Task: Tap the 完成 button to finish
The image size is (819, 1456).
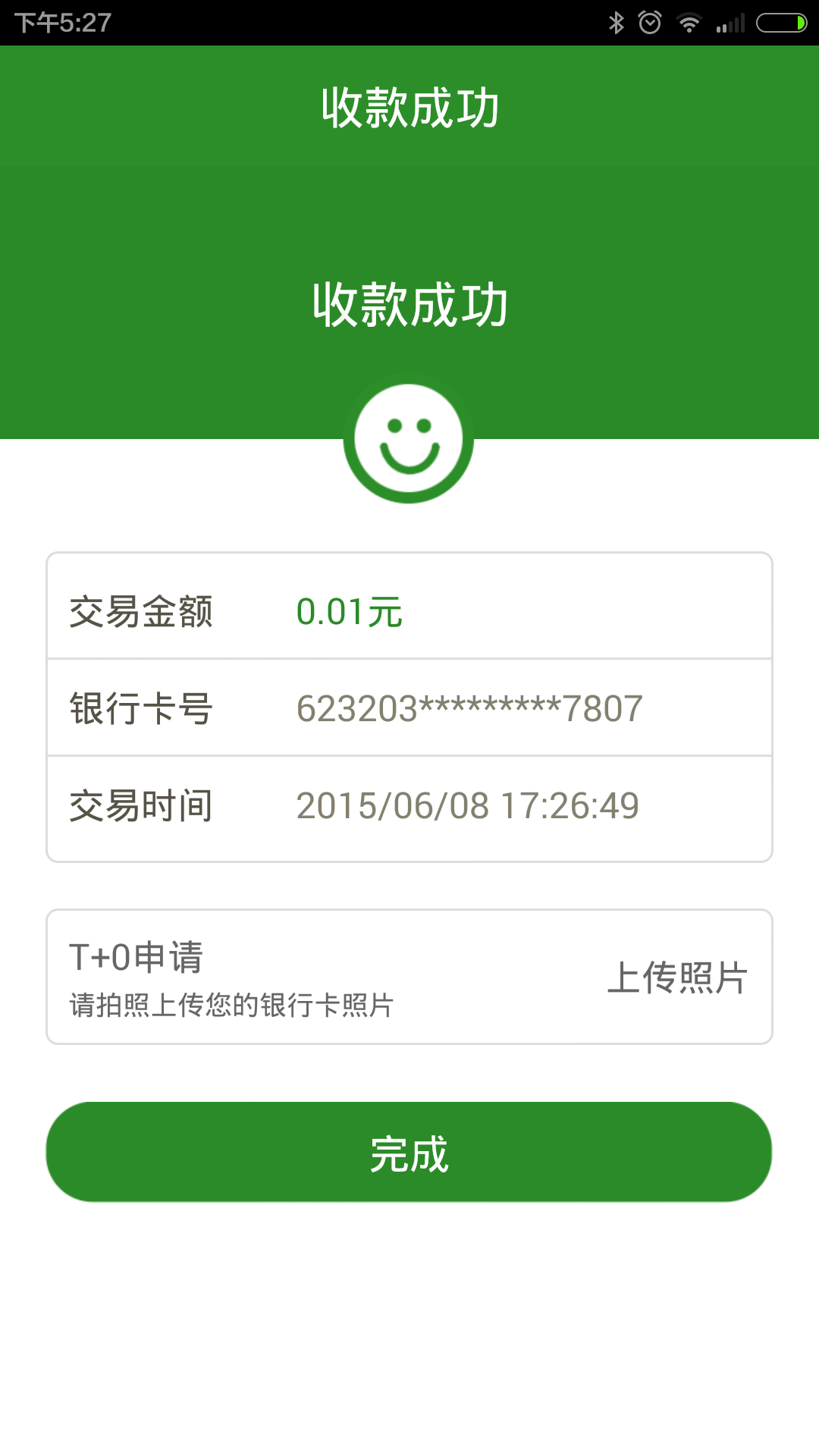Action: [409, 1152]
